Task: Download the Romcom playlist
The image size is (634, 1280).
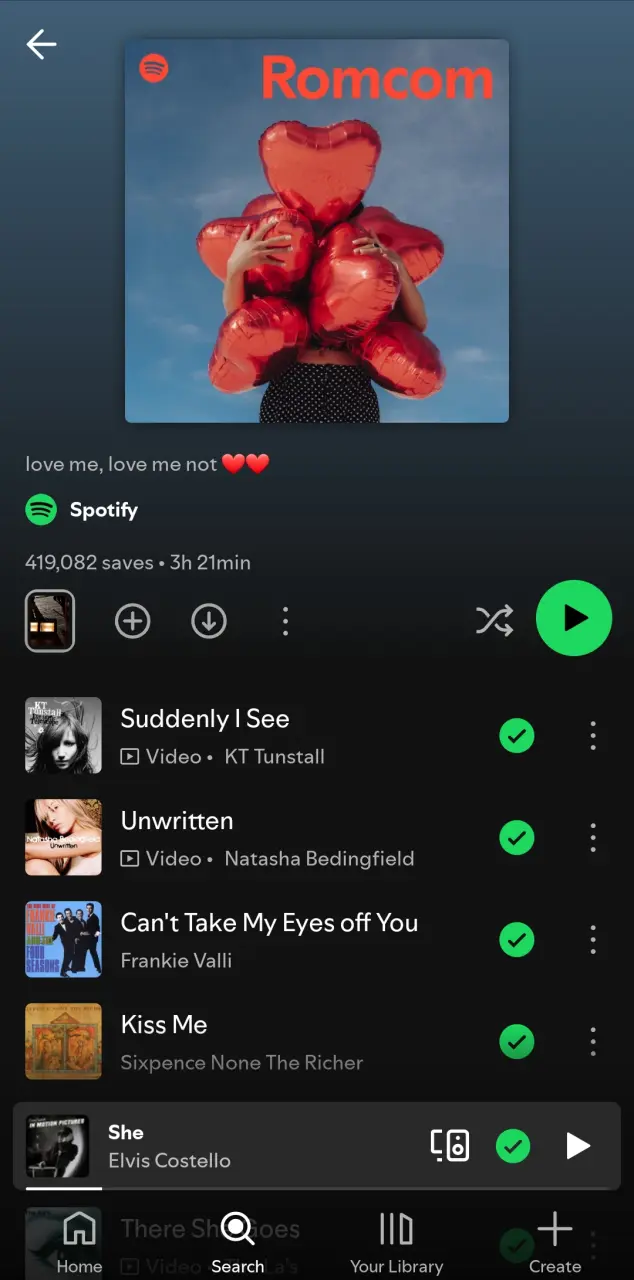Action: coord(209,621)
